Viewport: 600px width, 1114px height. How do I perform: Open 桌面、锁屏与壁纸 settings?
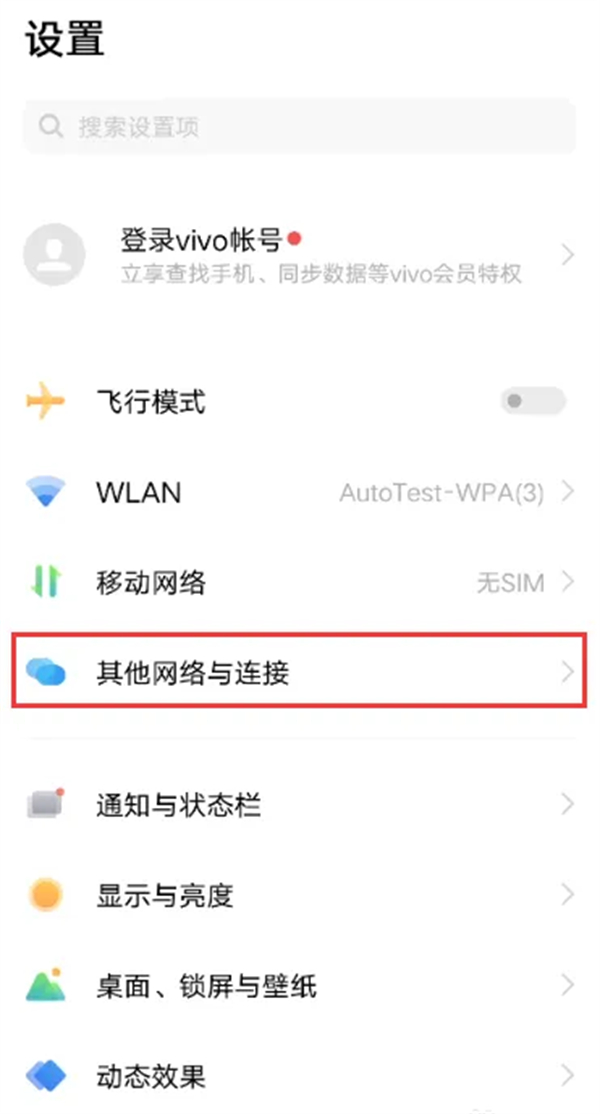(x=298, y=986)
